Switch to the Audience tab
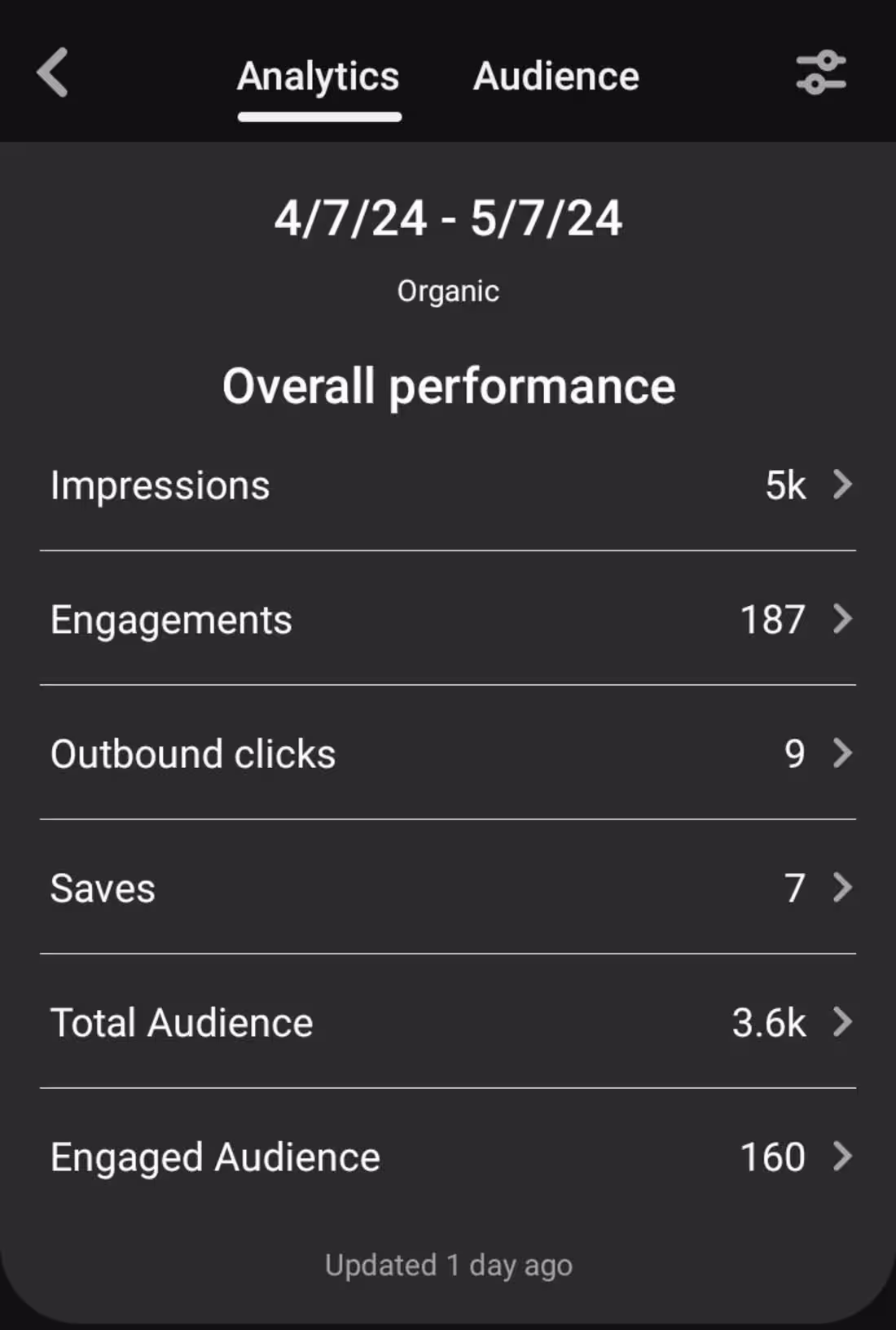 [x=556, y=77]
